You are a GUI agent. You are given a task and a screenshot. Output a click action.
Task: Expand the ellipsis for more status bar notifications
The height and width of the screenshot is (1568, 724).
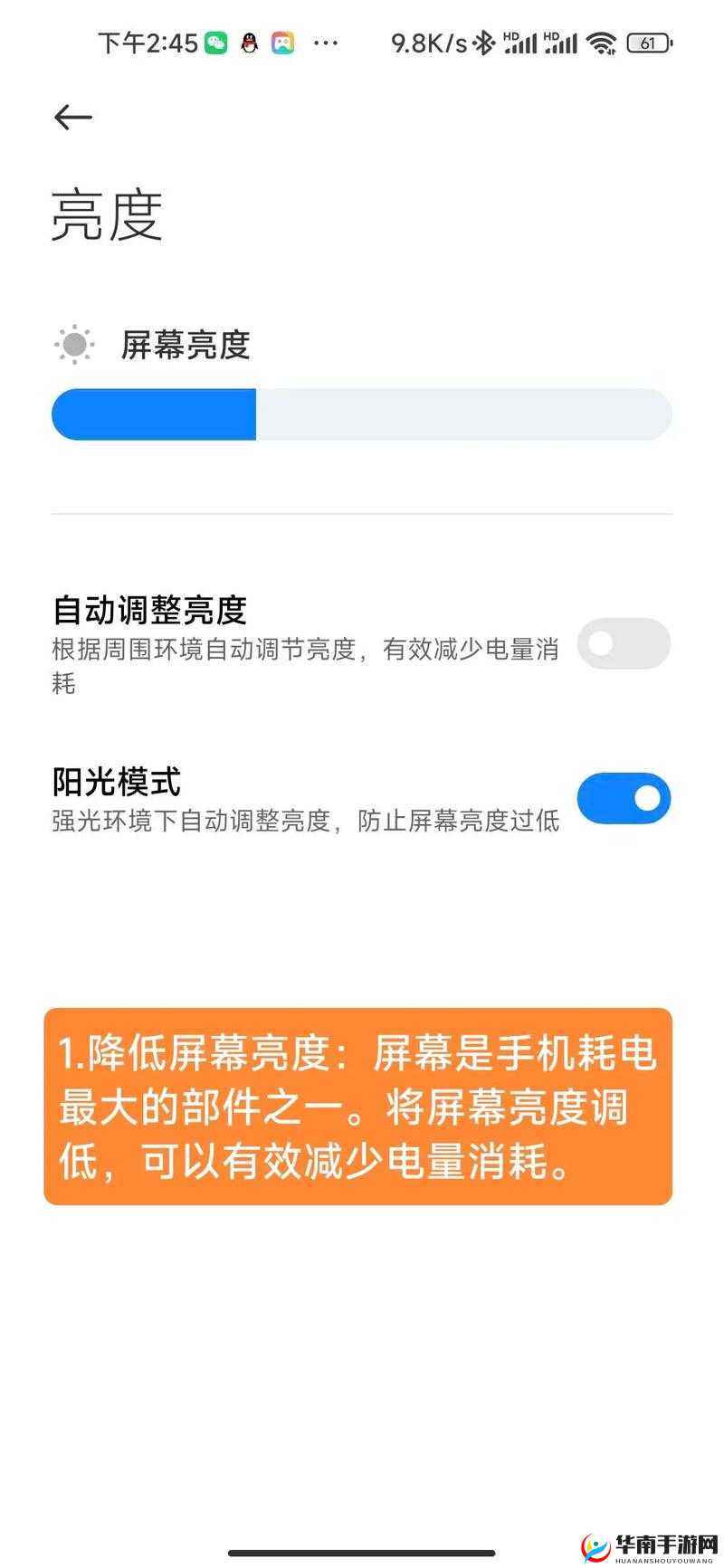coord(324,42)
